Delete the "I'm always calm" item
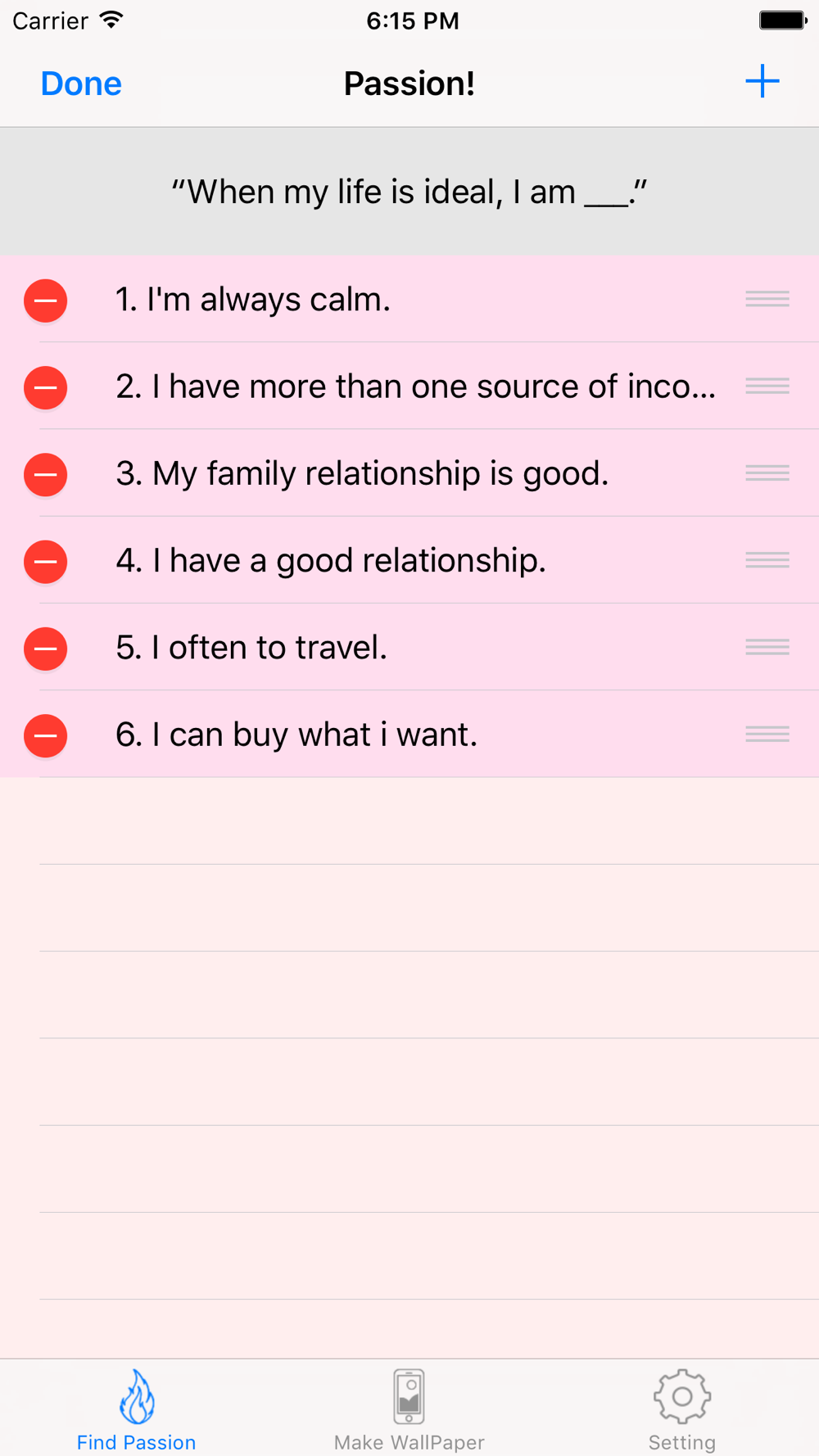 pyautogui.click(x=46, y=301)
